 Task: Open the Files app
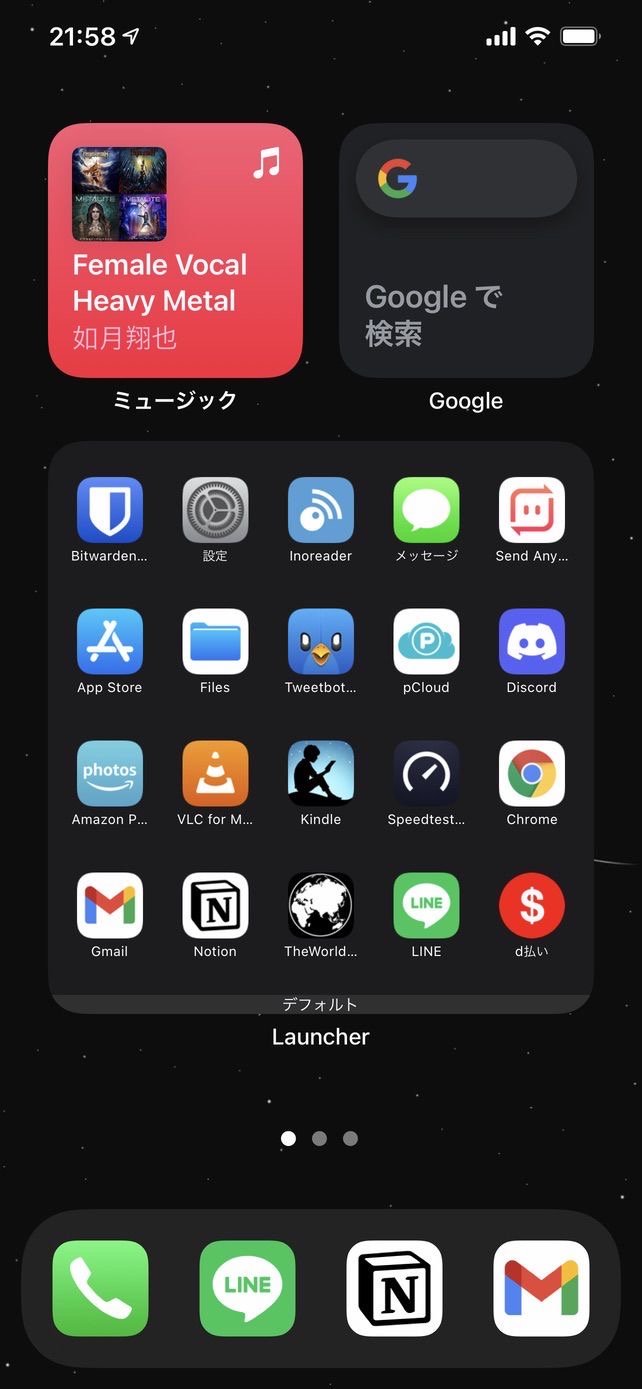click(215, 642)
